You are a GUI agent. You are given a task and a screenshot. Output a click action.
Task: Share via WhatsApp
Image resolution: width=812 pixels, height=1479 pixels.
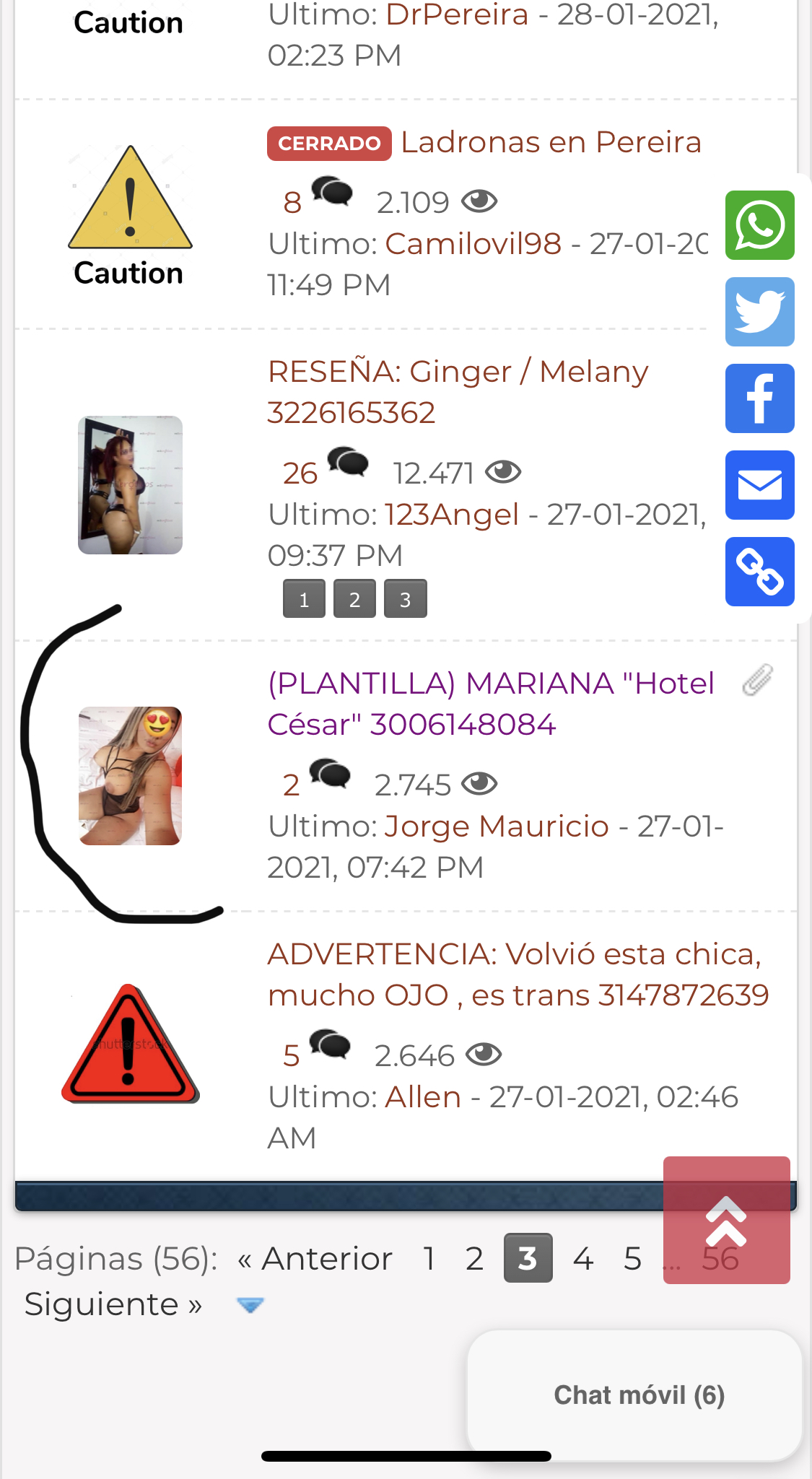click(759, 225)
